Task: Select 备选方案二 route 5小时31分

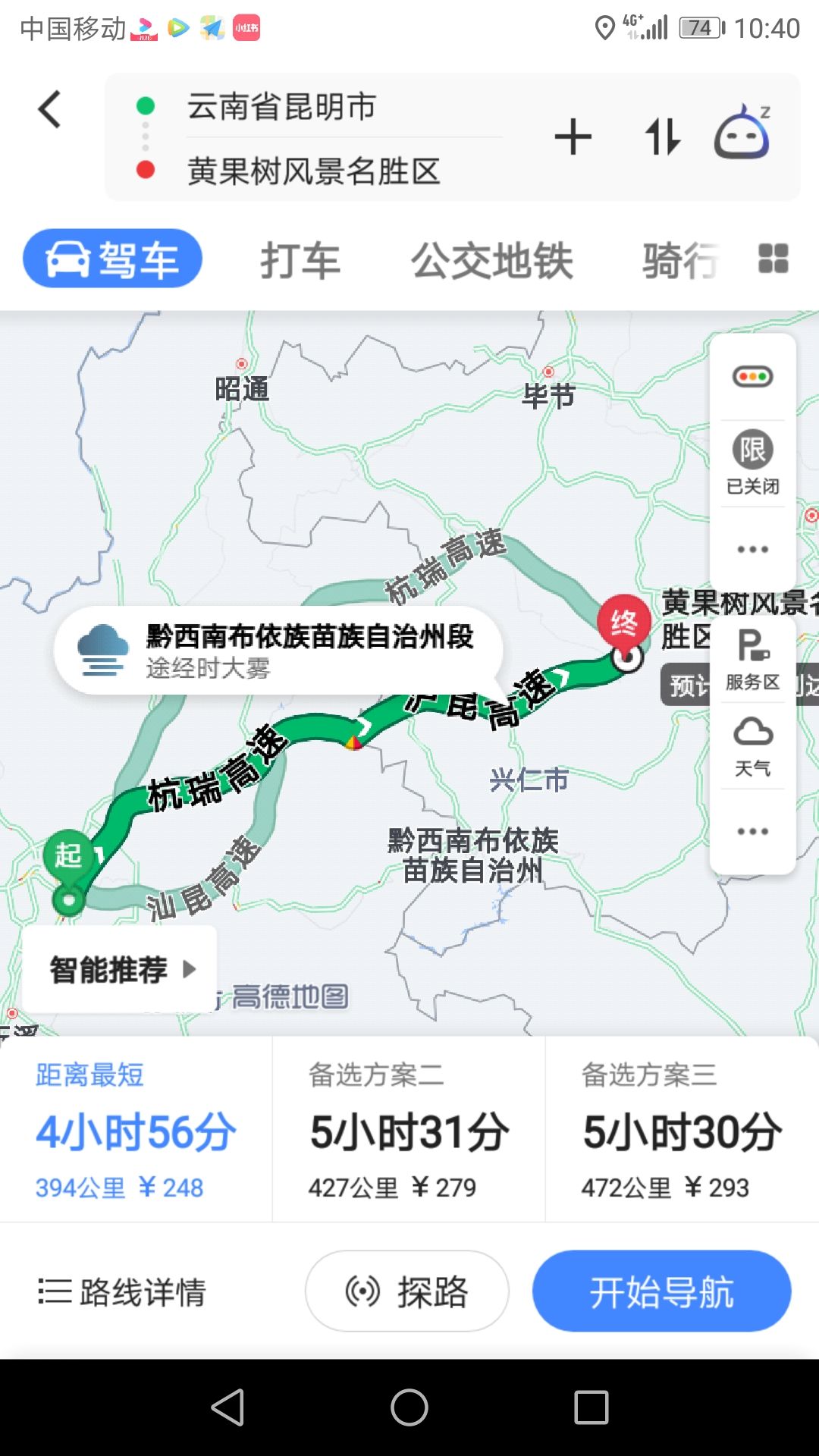Action: [409, 1130]
